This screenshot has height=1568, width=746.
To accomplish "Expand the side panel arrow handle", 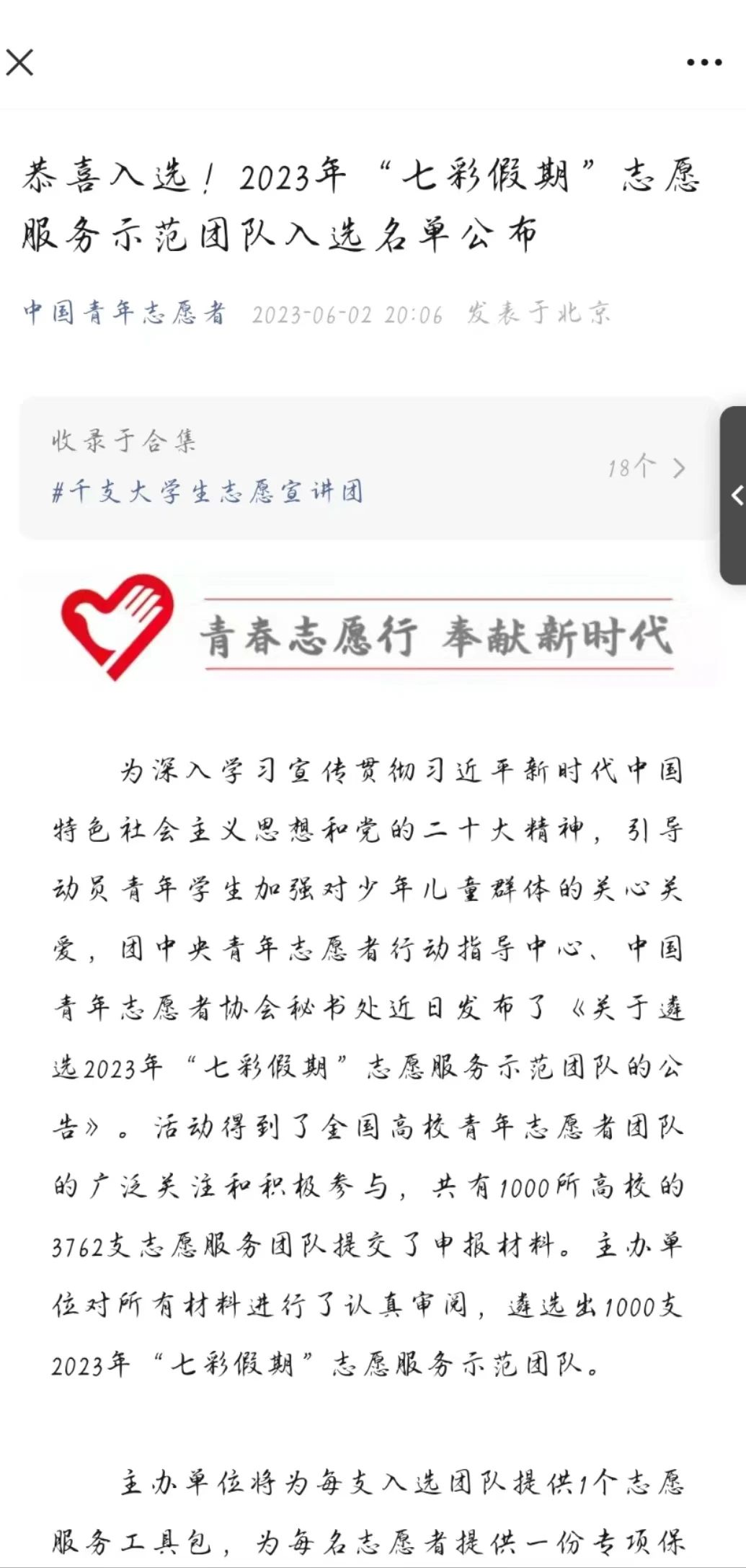I will [735, 495].
